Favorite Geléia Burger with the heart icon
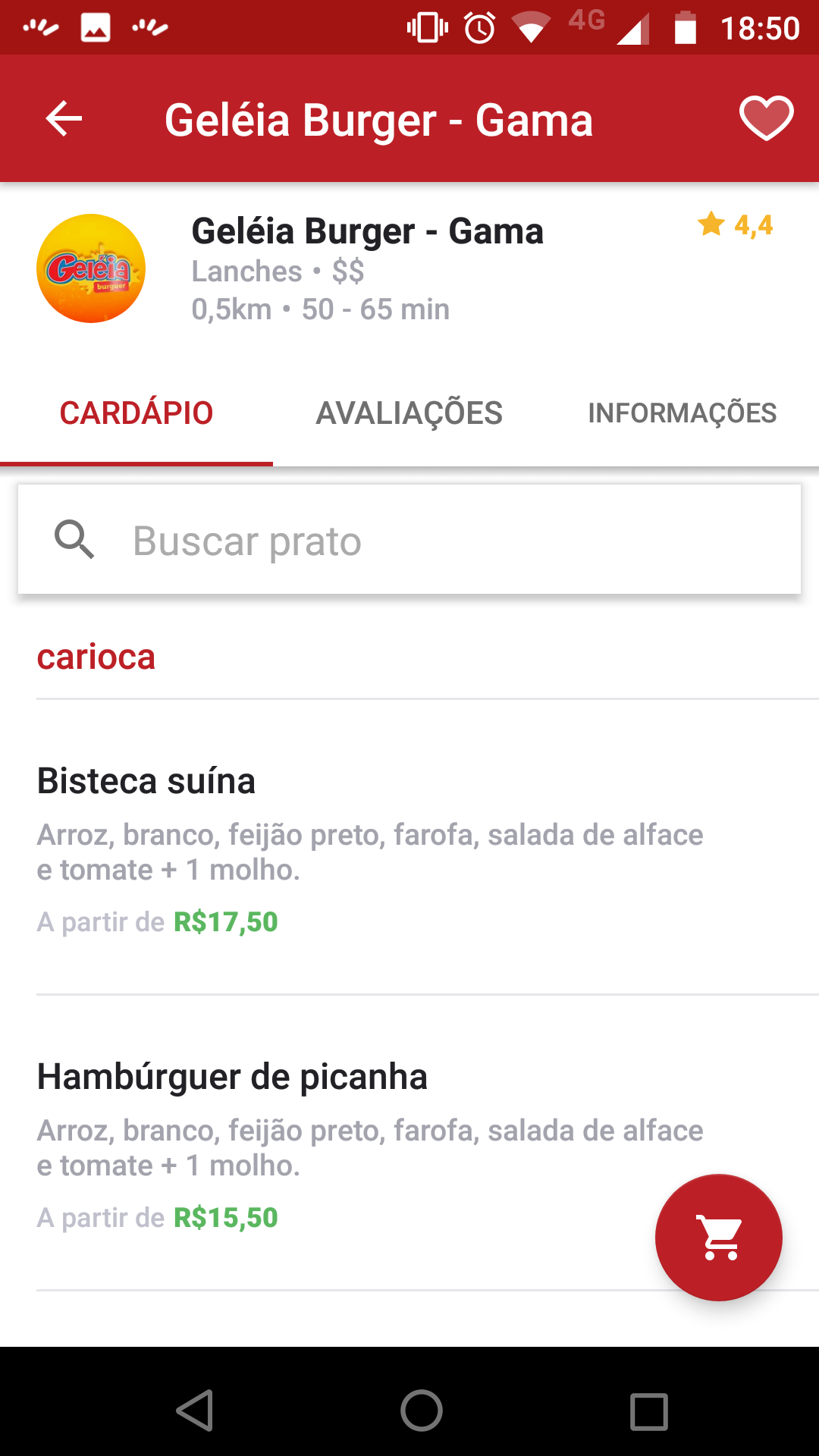 (x=766, y=119)
